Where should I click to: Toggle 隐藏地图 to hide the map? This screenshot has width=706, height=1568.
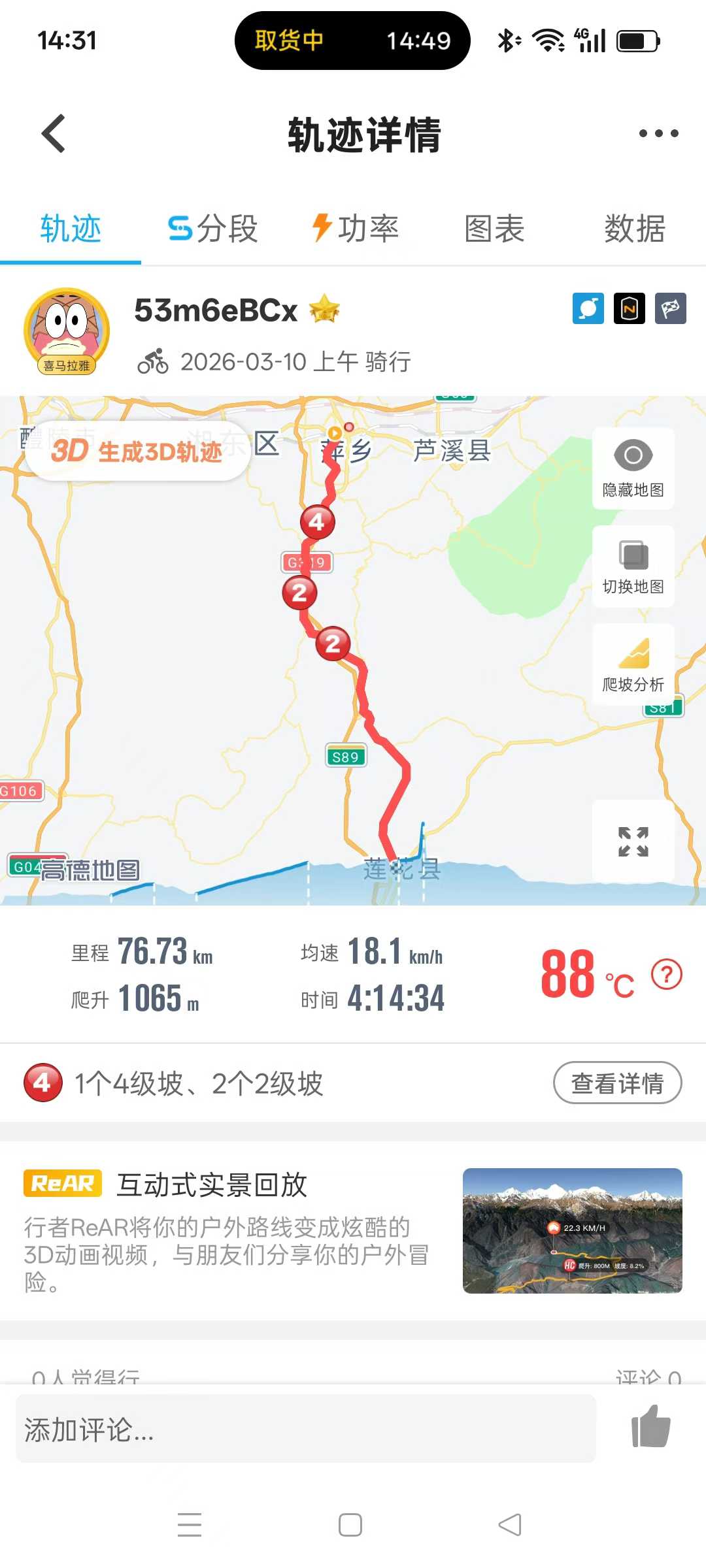(x=632, y=468)
